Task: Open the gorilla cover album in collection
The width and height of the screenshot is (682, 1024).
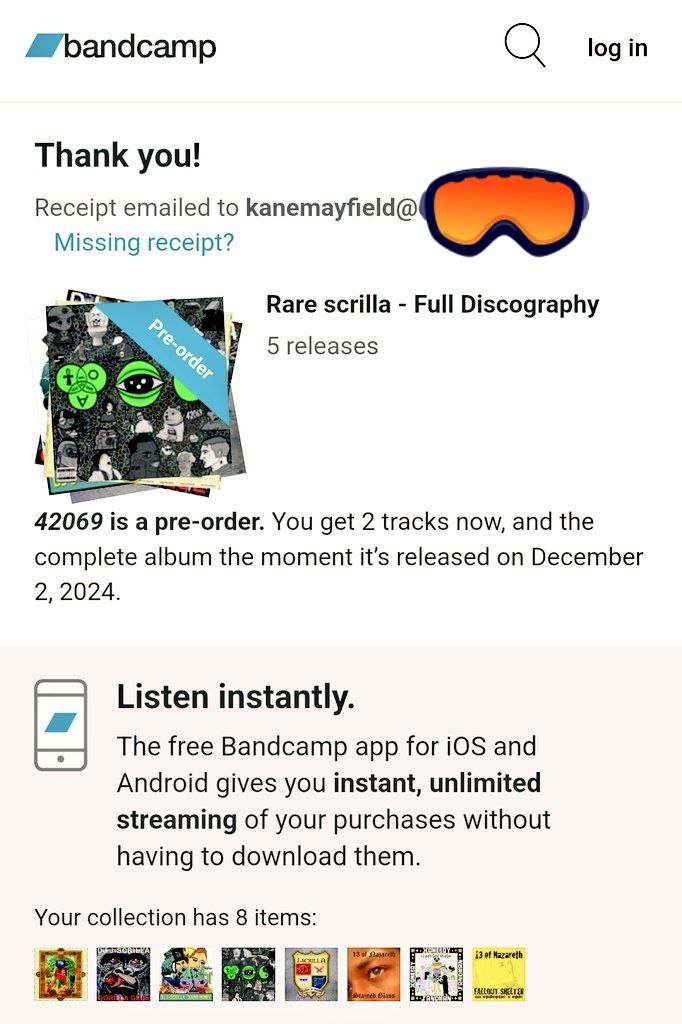Action: pos(123,974)
